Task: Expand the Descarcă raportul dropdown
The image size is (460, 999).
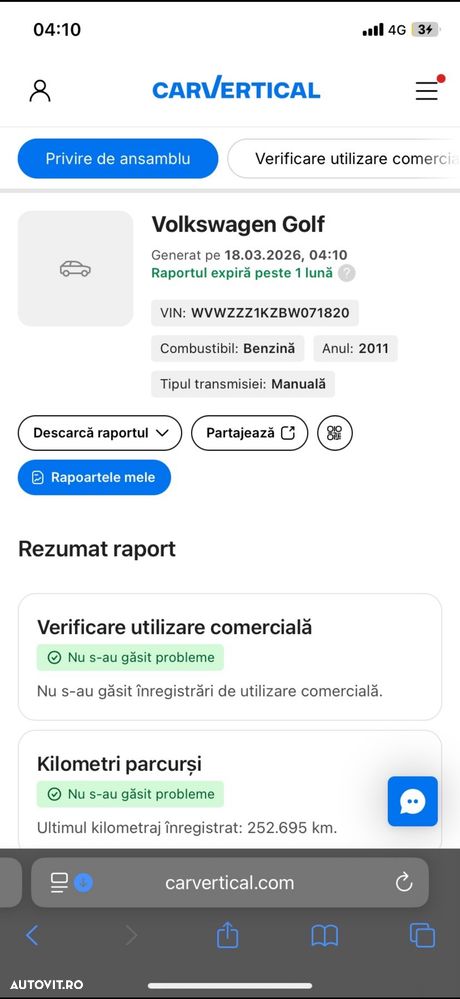Action: click(100, 433)
